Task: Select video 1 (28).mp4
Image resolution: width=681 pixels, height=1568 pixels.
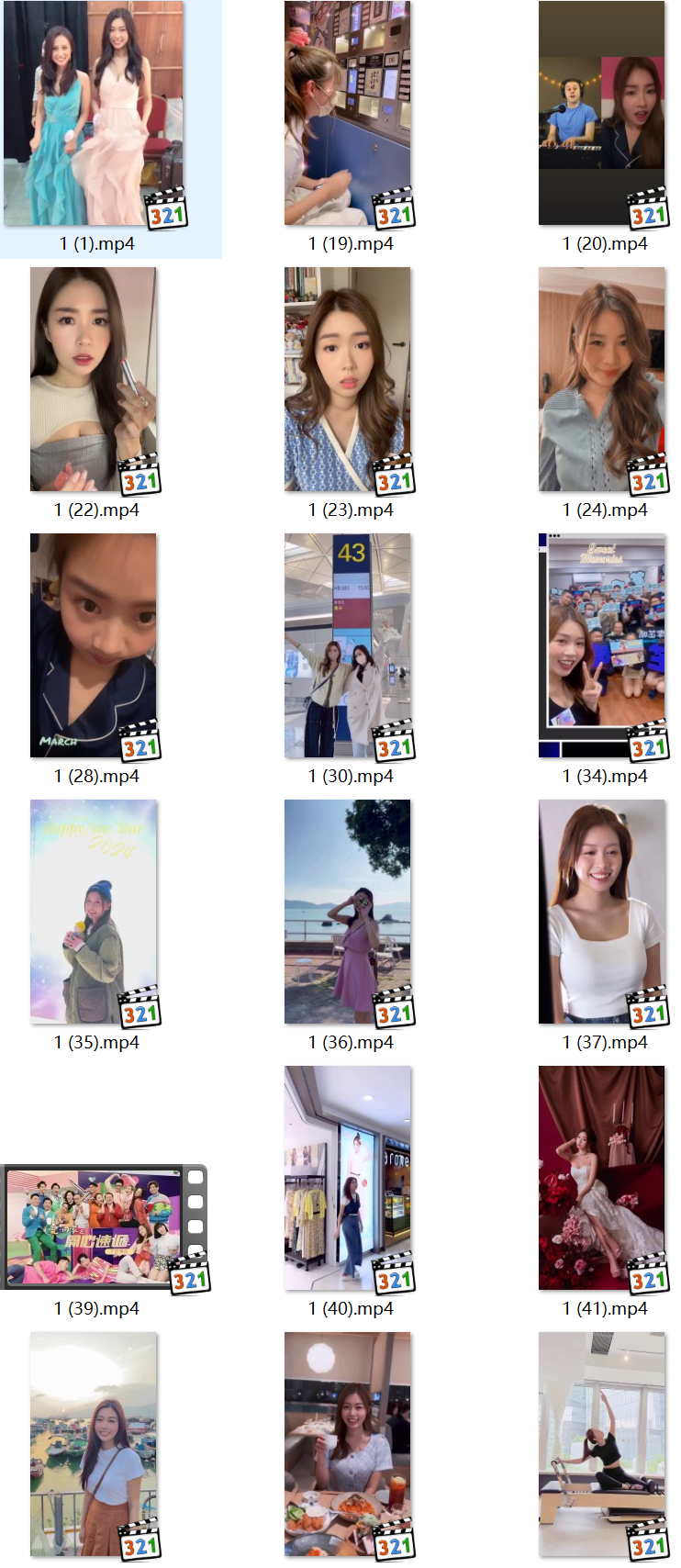Action: [94, 646]
